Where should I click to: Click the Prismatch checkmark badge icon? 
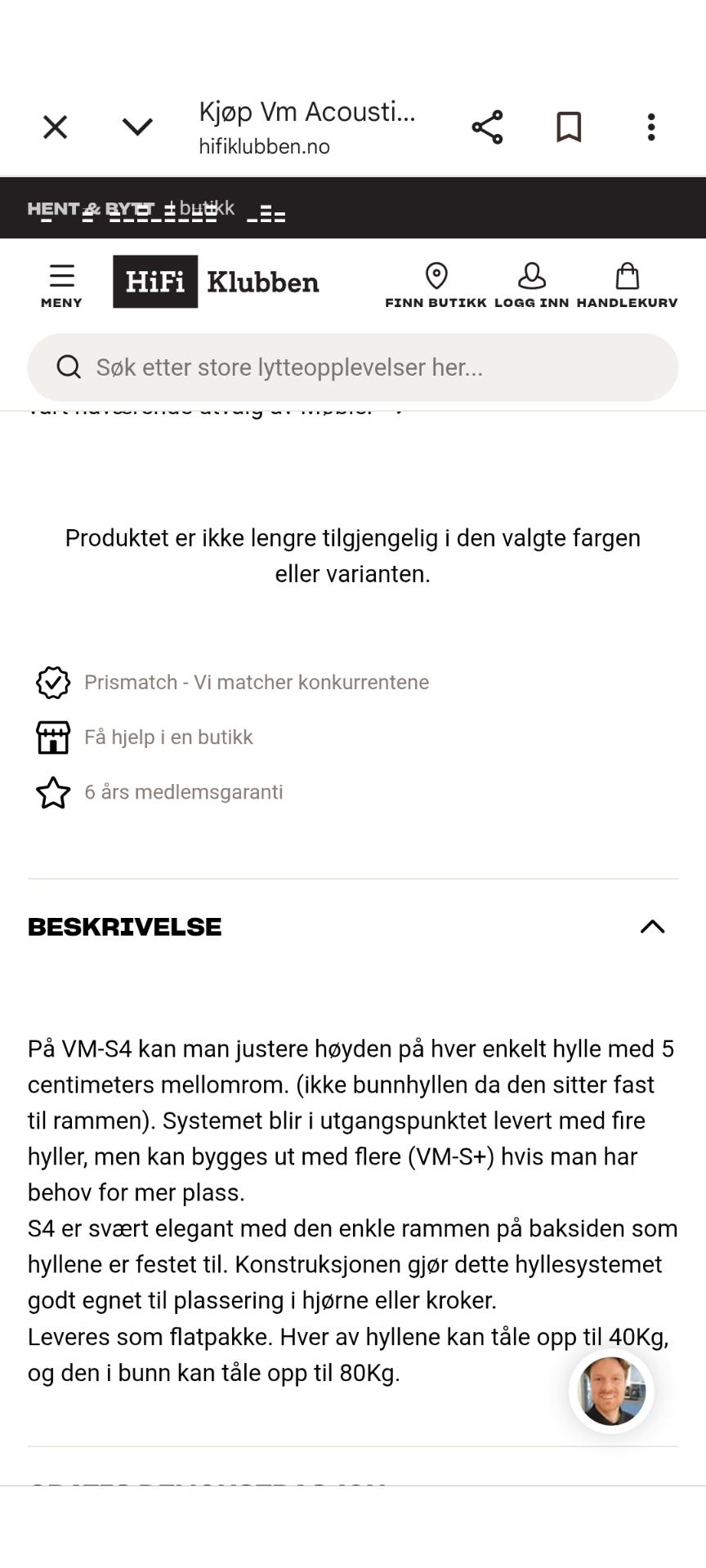click(52, 683)
